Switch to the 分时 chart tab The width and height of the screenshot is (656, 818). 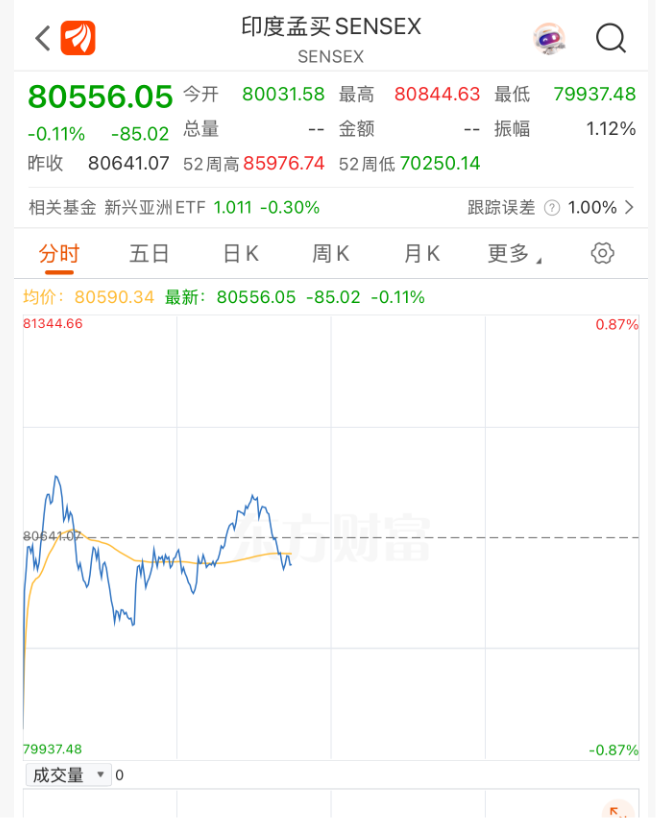tap(59, 253)
